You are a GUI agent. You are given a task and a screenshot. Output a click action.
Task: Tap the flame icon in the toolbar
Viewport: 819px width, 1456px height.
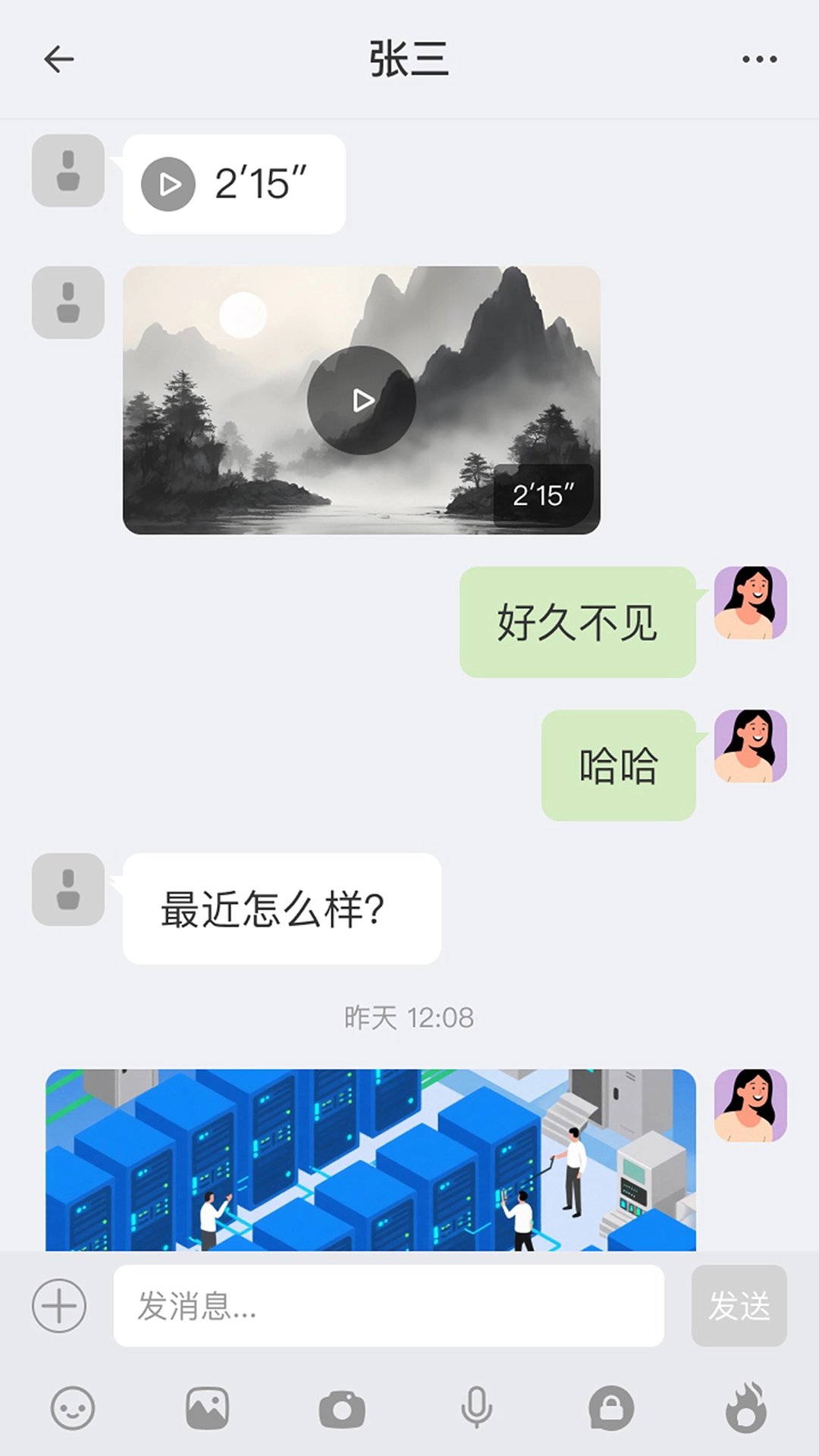pyautogui.click(x=746, y=1408)
